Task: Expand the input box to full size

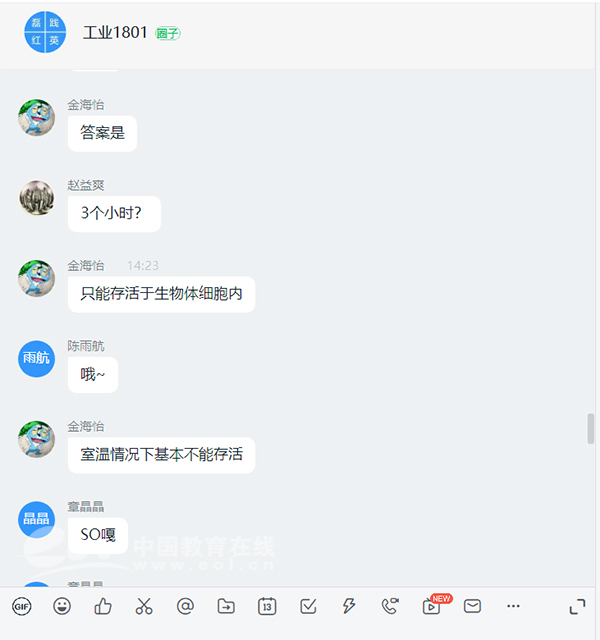Action: tap(577, 606)
